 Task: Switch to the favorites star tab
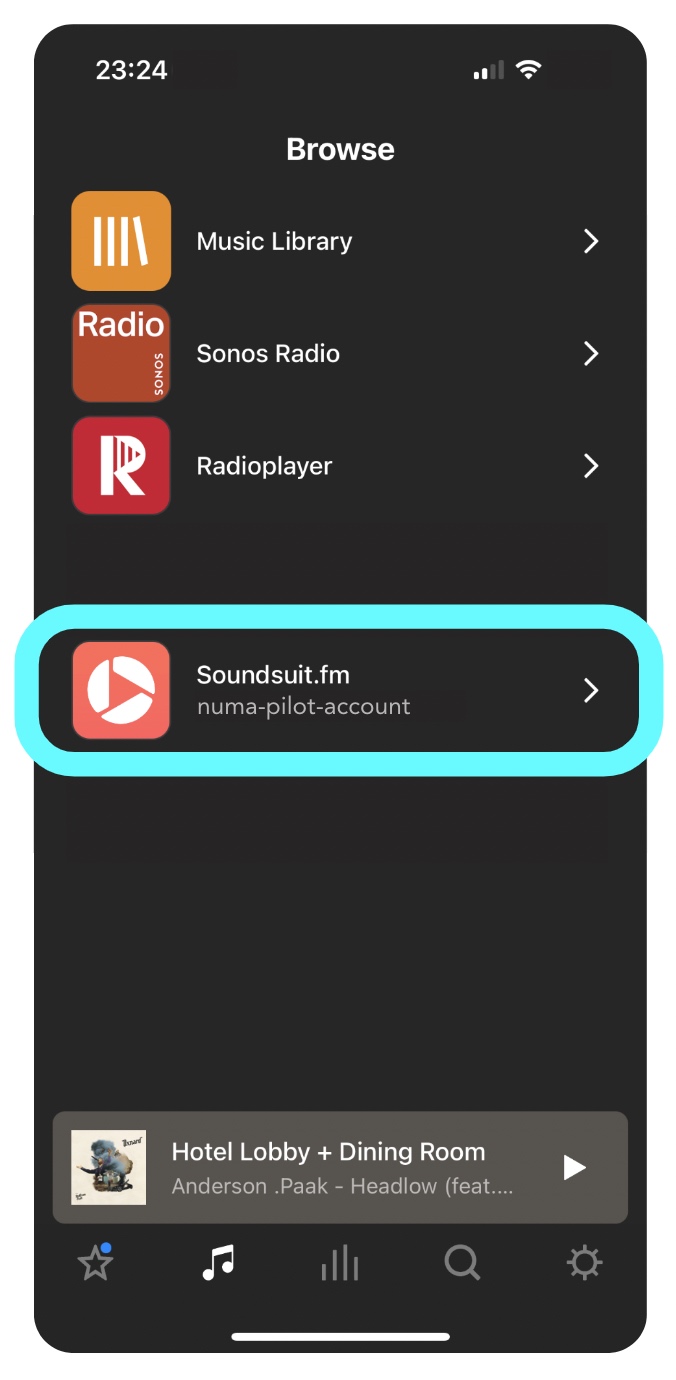(x=95, y=1264)
